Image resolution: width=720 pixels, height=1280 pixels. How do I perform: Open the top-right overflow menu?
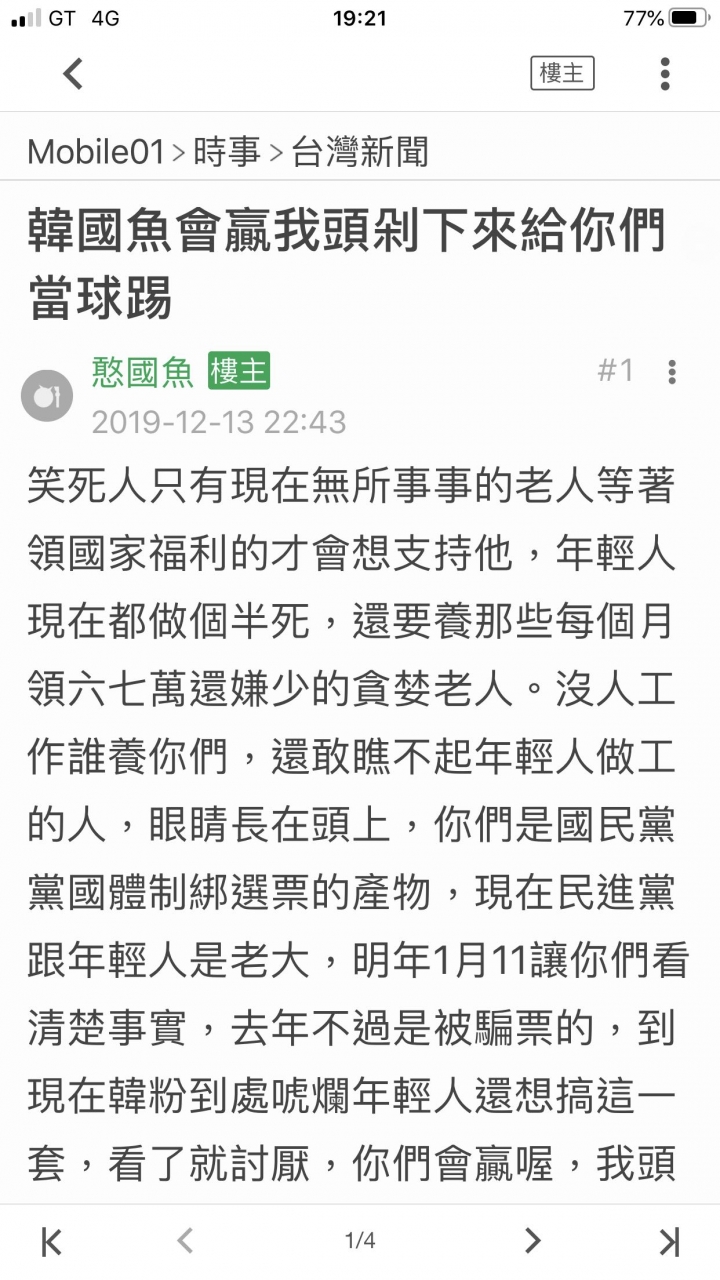coord(665,73)
